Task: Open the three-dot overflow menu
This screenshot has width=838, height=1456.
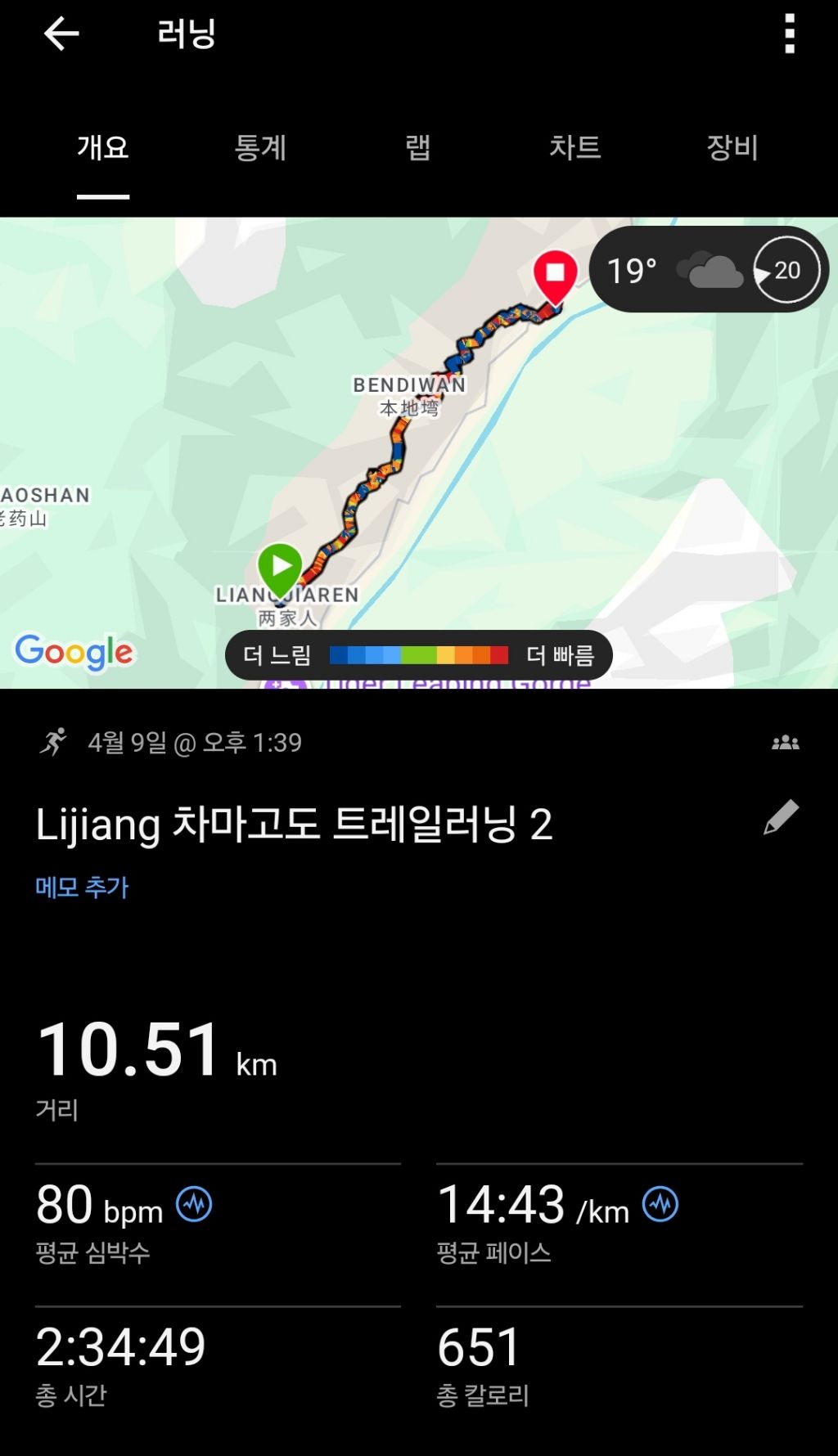Action: (789, 34)
